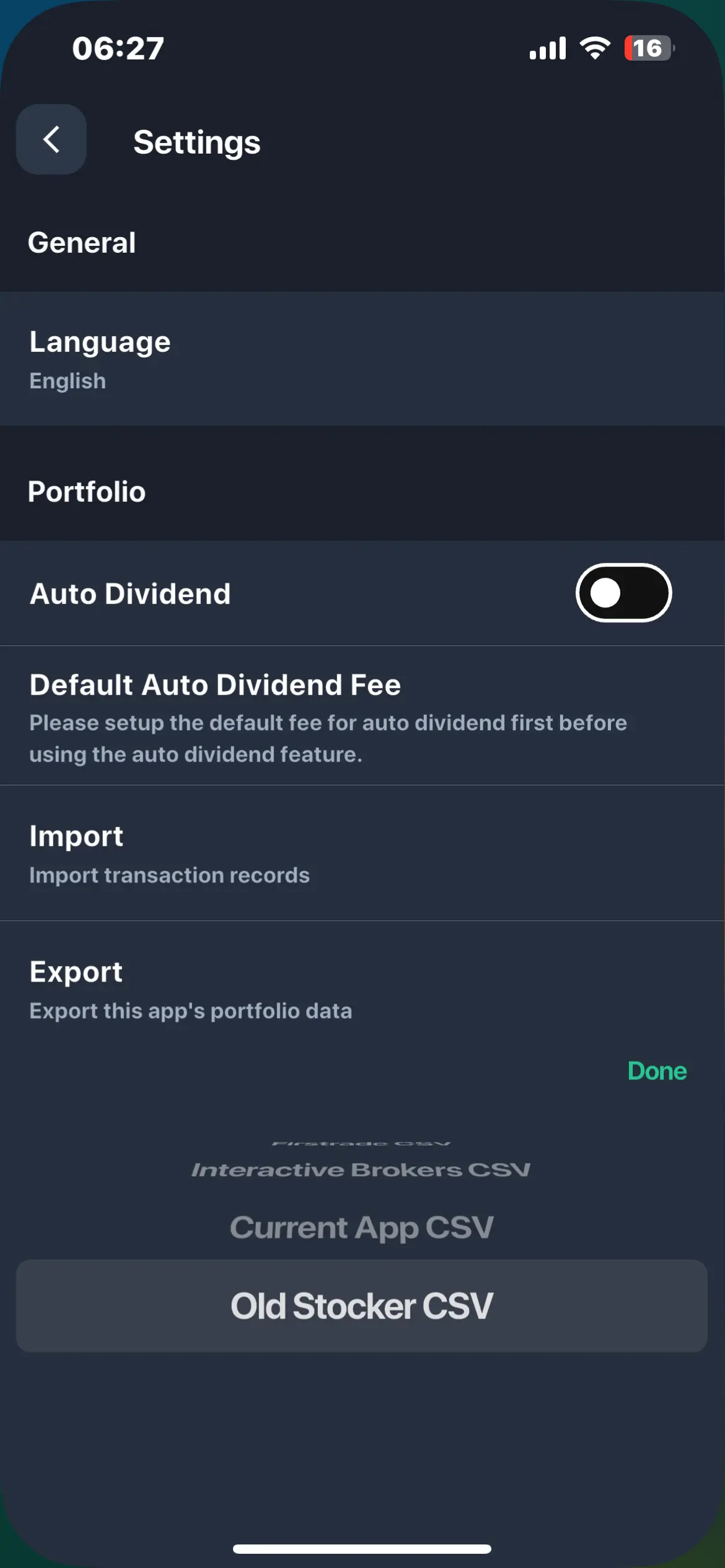The width and height of the screenshot is (725, 1568).
Task: Open Default Auto Dividend Fee setting
Action: 362,716
